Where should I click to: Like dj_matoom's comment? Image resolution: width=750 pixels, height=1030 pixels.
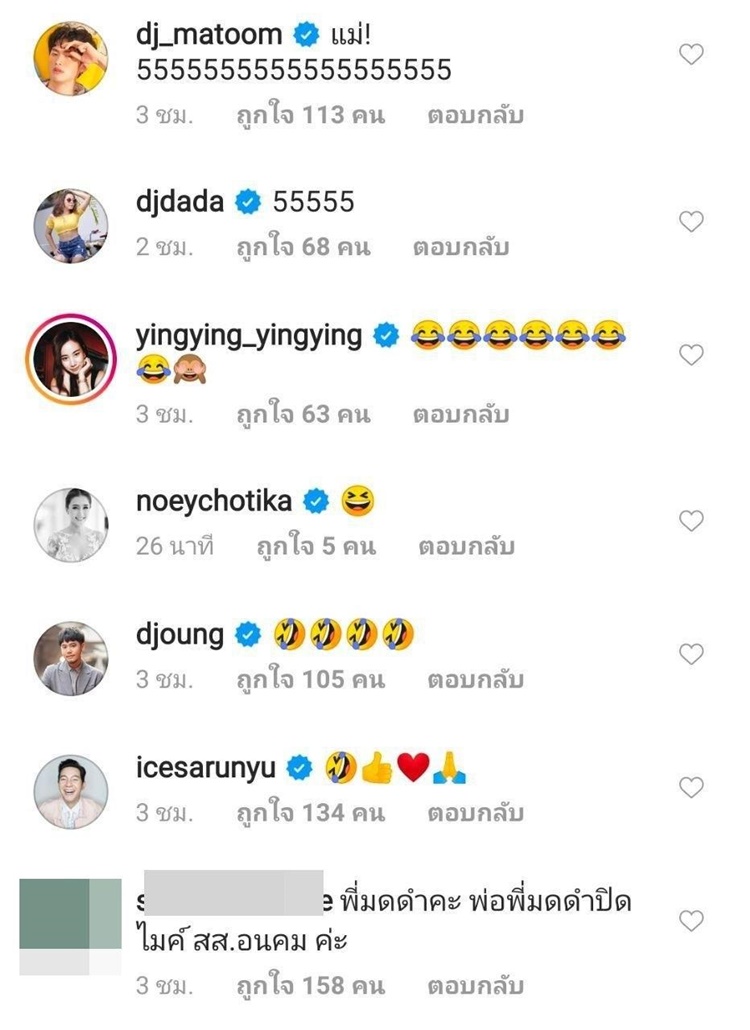[691, 55]
